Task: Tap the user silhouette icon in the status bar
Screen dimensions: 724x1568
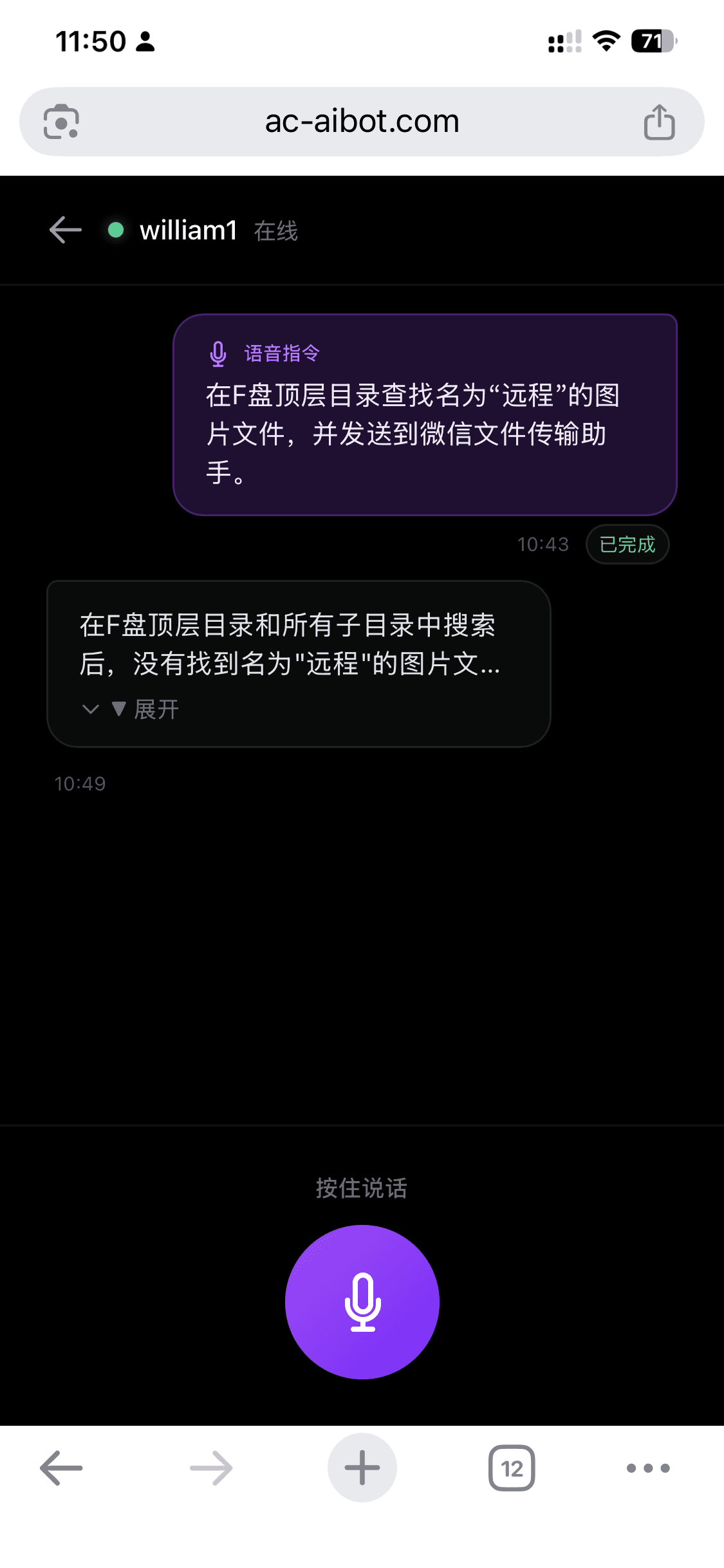Action: point(144,41)
